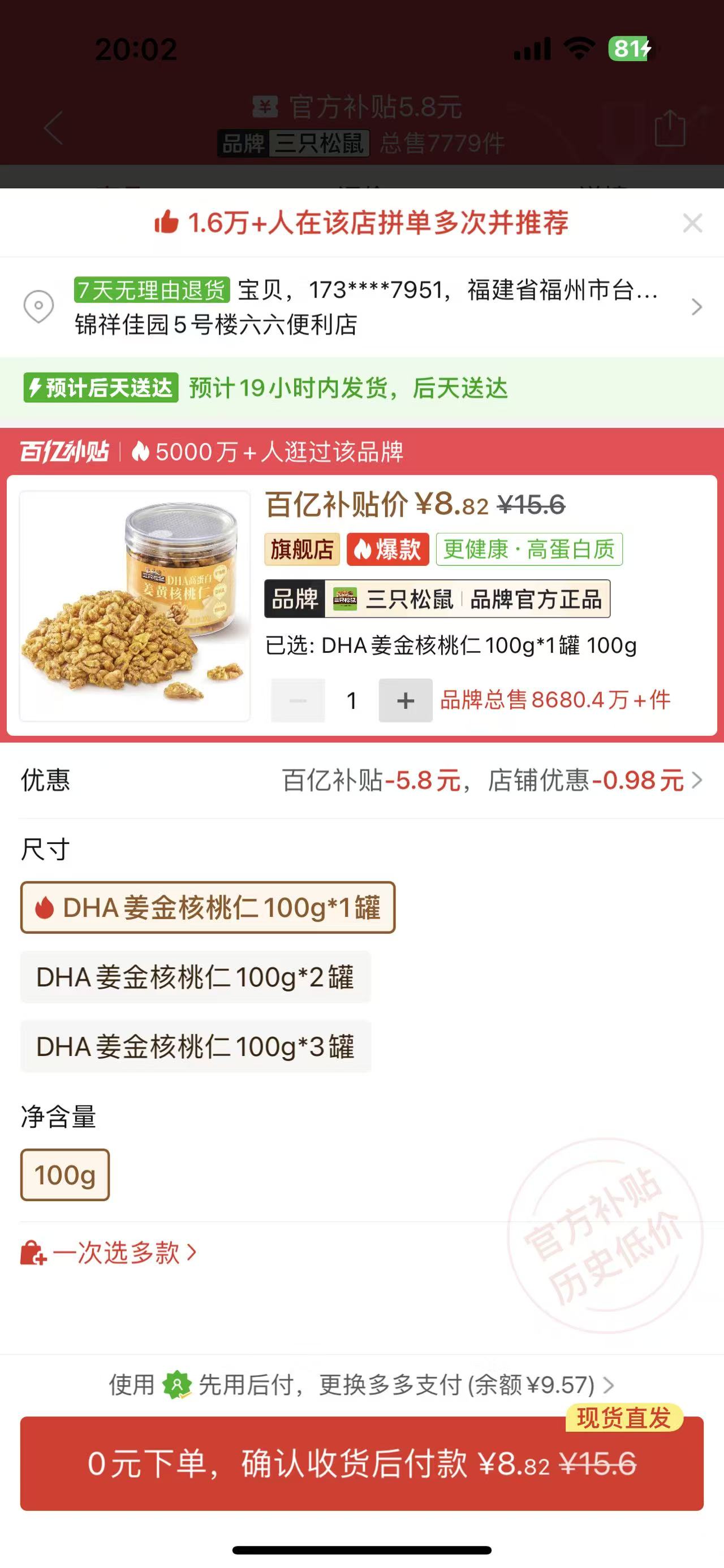Choose the DHA姜金核桃仁100g*2罐 option
This screenshot has width=724, height=1568.
(x=196, y=977)
